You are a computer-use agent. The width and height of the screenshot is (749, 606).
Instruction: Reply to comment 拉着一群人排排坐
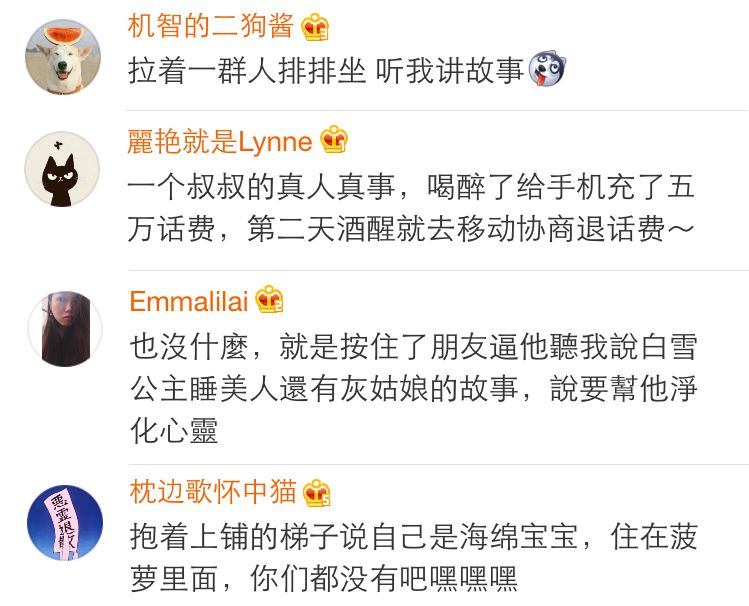(x=330, y=71)
